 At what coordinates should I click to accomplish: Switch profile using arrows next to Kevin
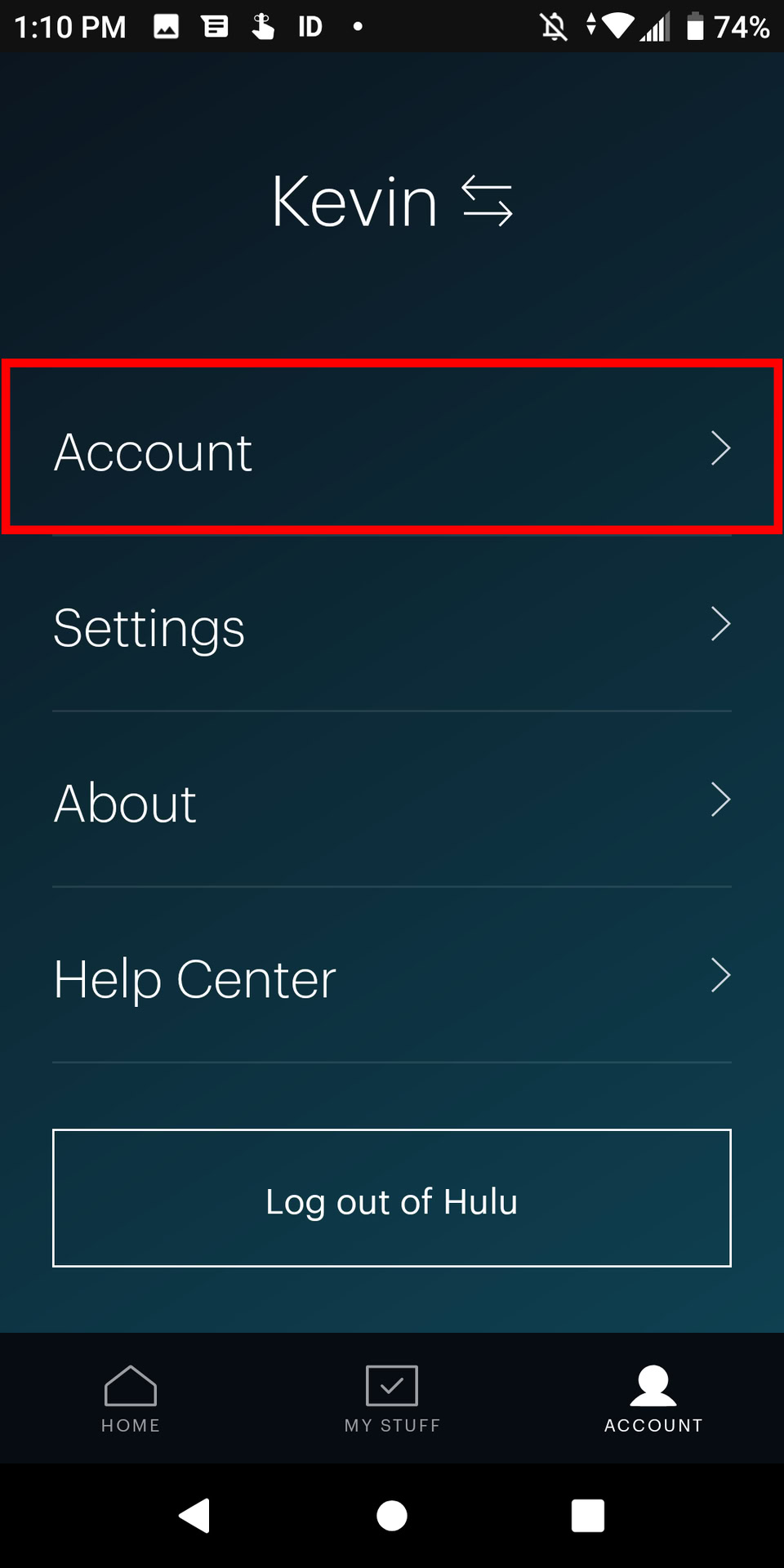pyautogui.click(x=487, y=202)
